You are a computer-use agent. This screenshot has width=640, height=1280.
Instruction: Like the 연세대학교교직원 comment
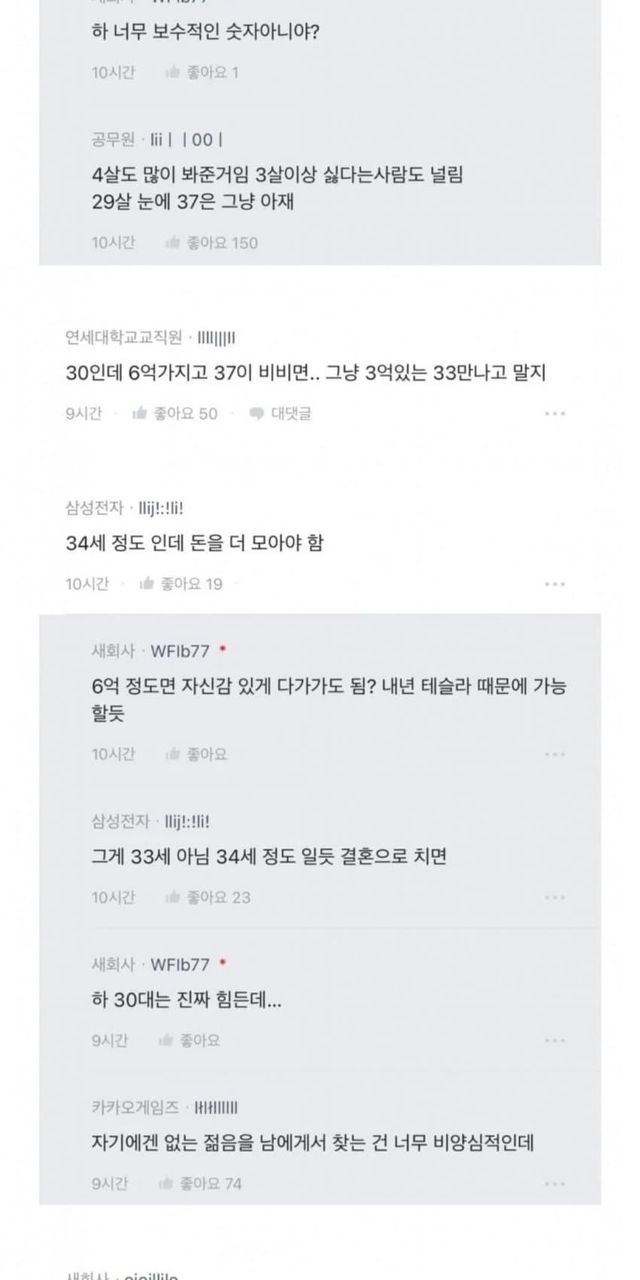tap(175, 413)
